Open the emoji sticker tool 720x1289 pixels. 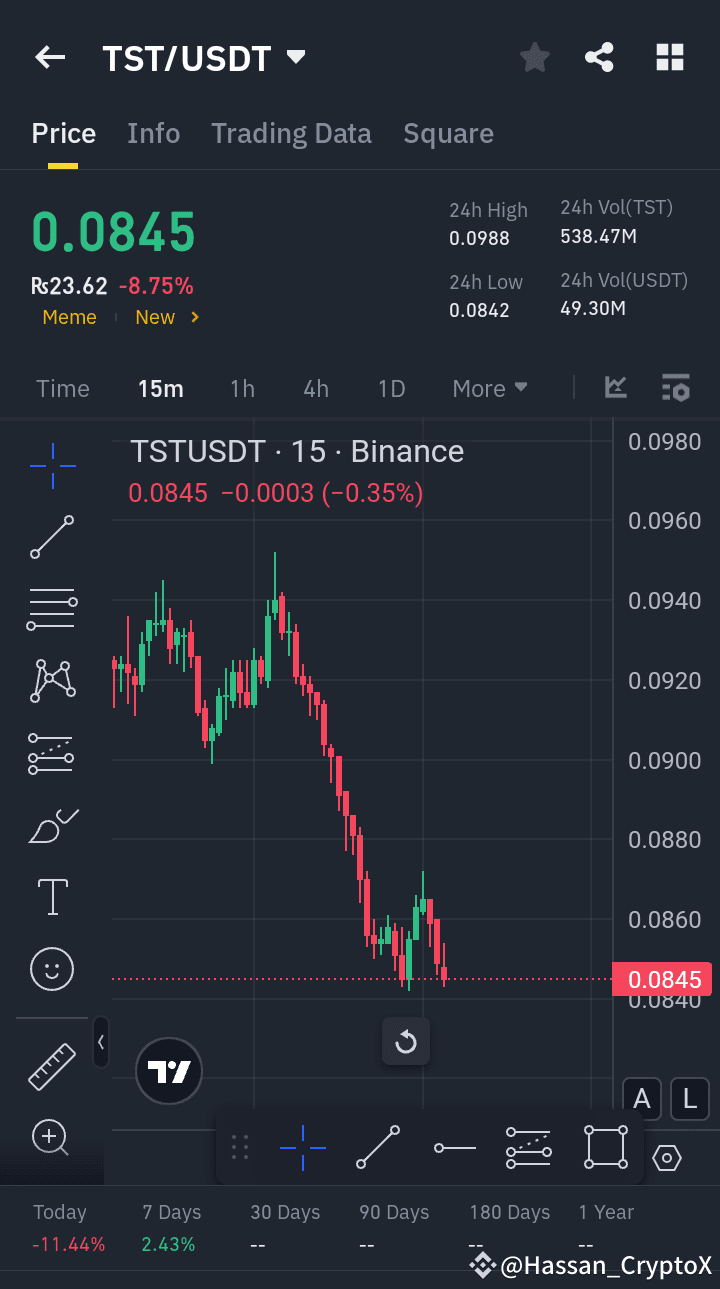coord(51,969)
